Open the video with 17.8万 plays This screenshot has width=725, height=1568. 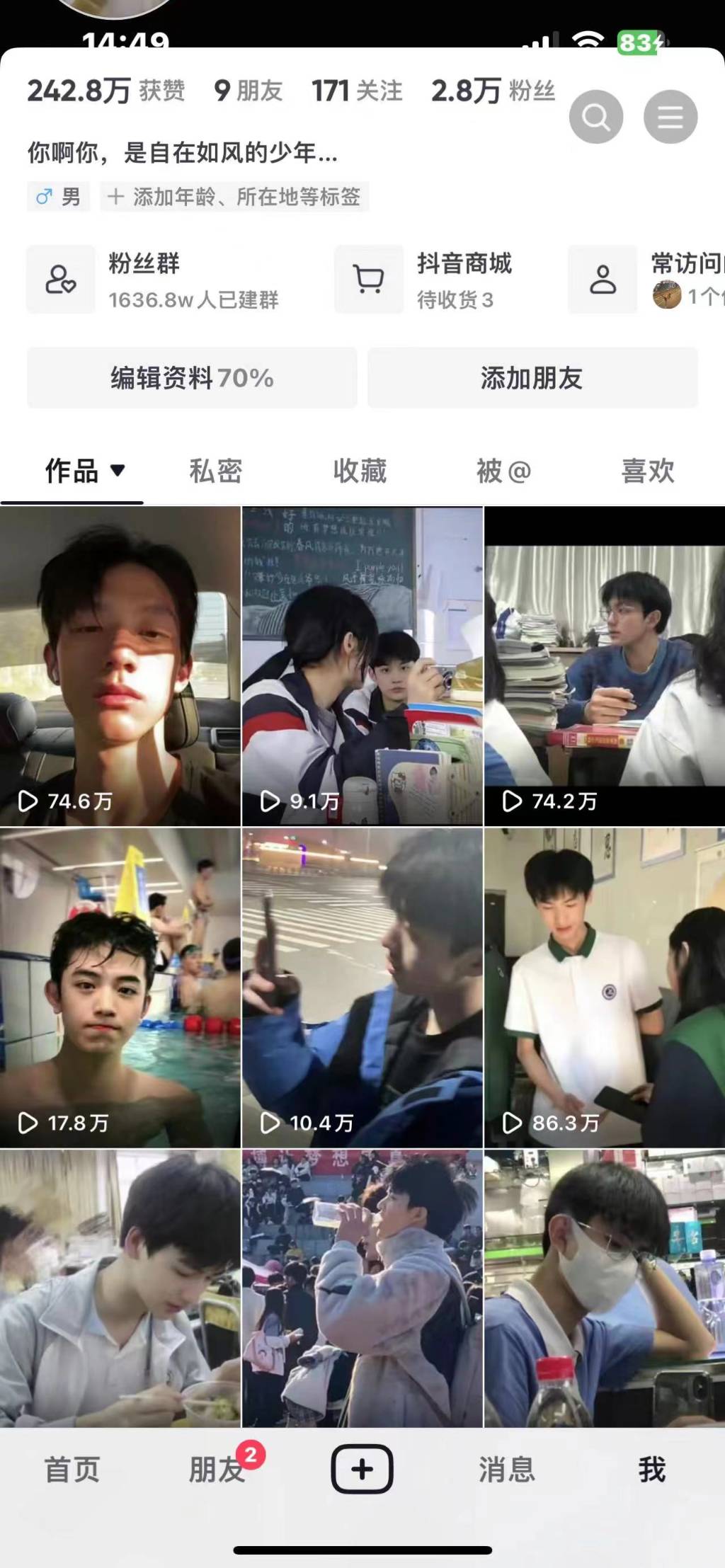pyautogui.click(x=120, y=988)
